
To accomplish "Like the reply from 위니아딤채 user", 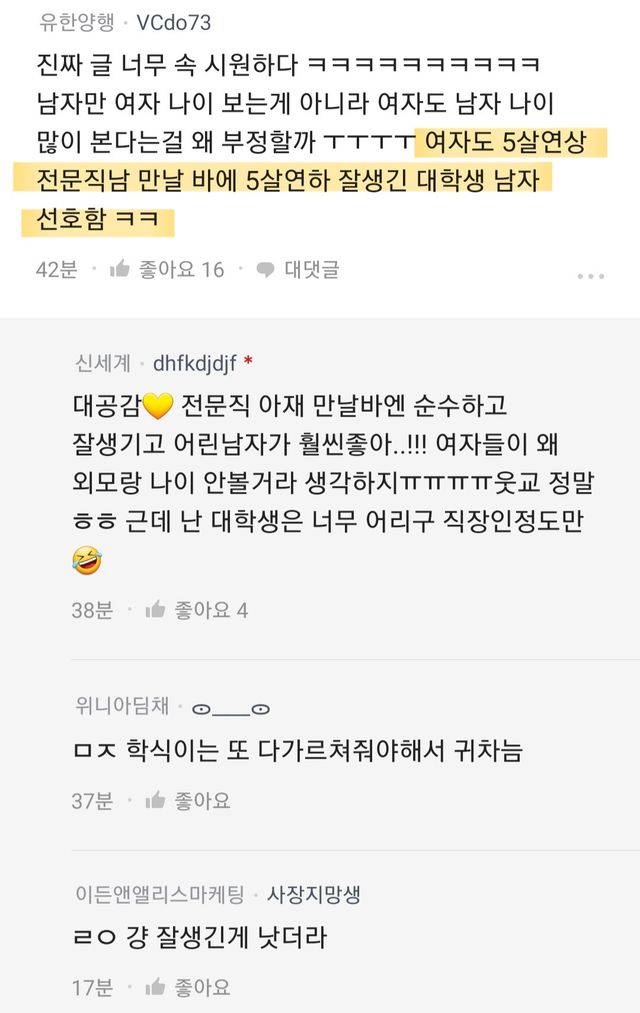I will pos(188,800).
